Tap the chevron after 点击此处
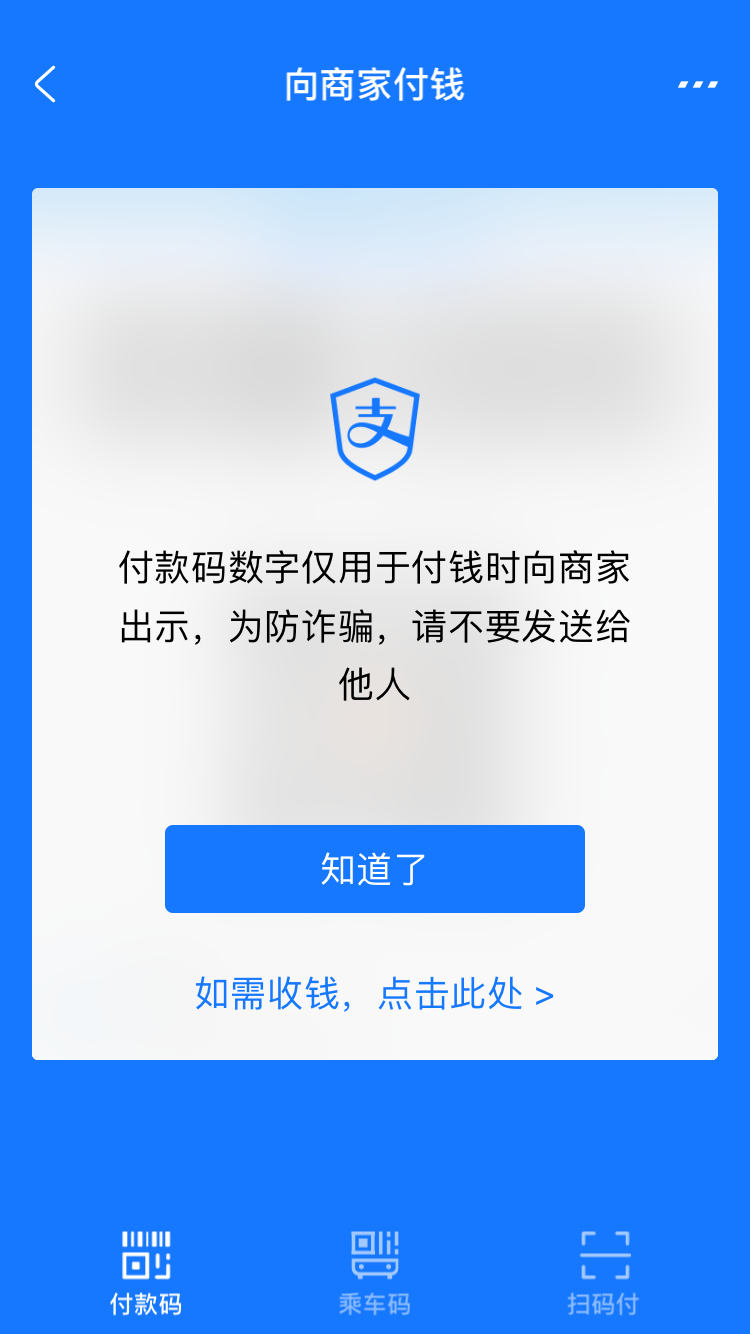 pos(543,993)
